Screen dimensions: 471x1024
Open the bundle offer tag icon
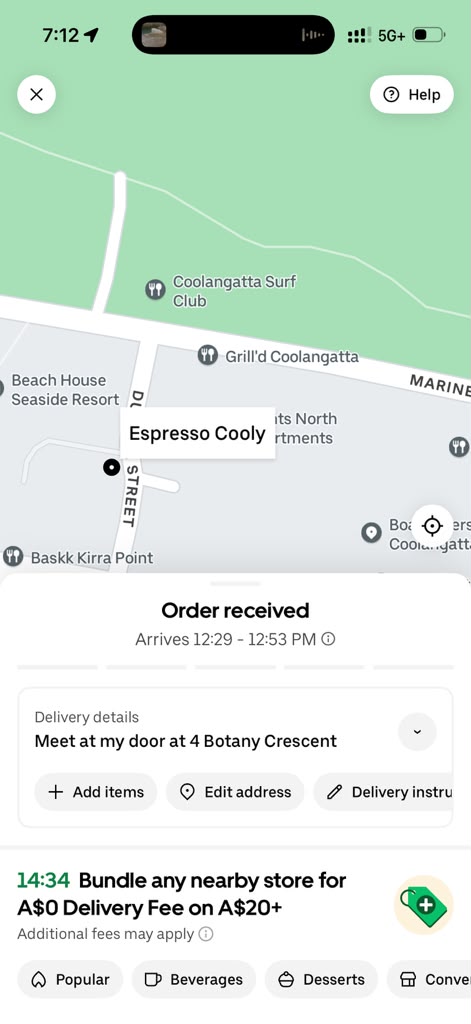pos(423,904)
